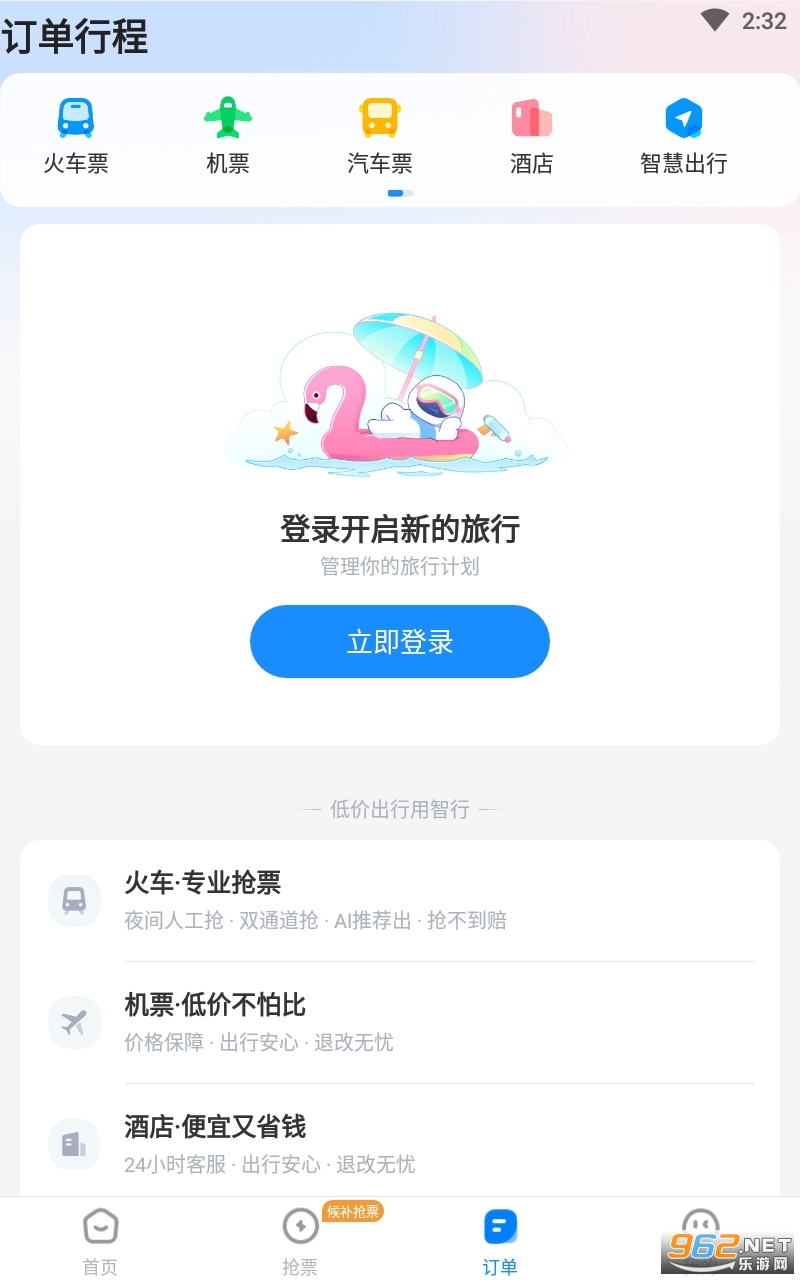Select the 订单 orders tab
The height and width of the screenshot is (1280, 800).
point(500,1240)
